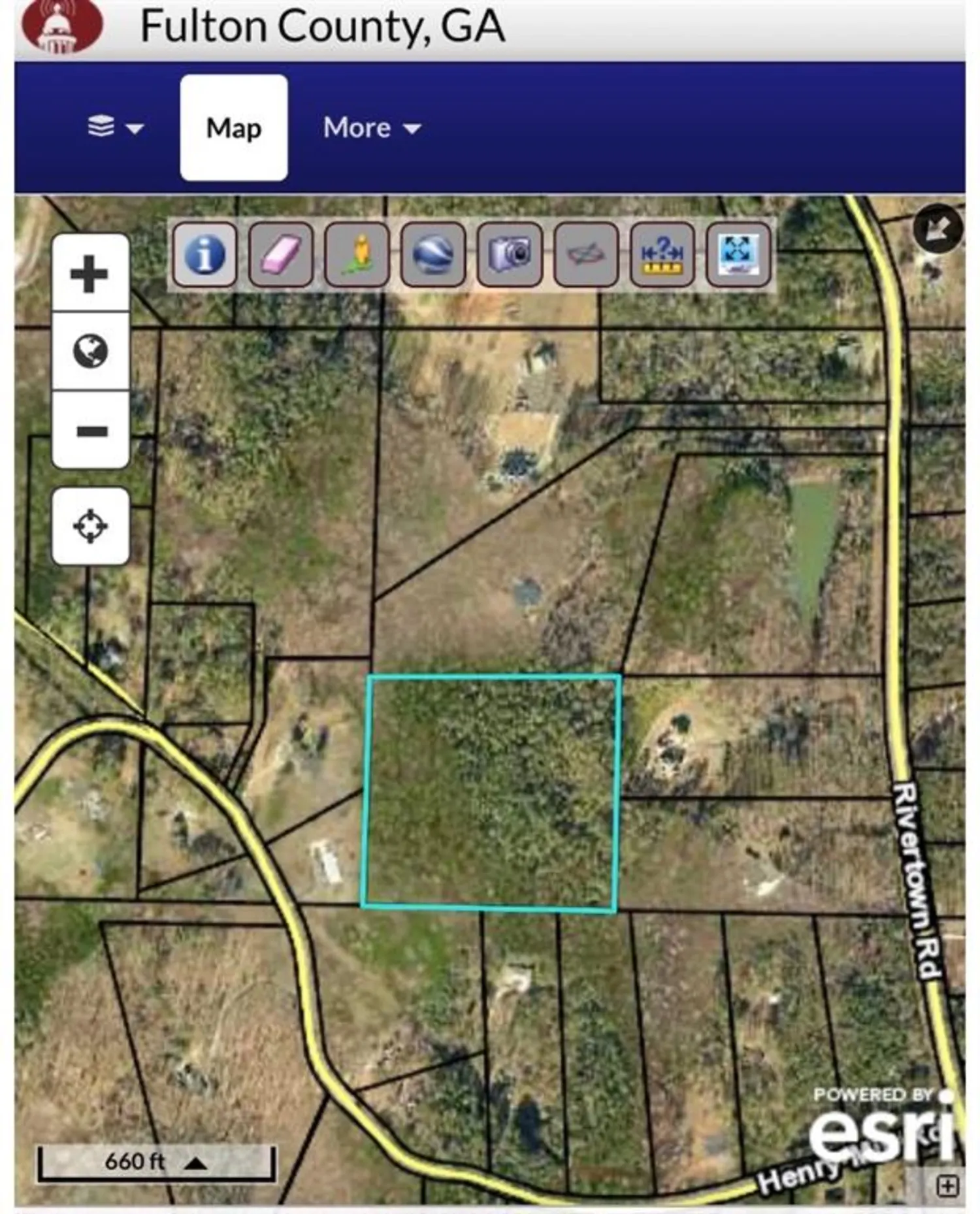Screen dimensions: 980x1214
Task: Expand the More menu
Action: coord(372,128)
